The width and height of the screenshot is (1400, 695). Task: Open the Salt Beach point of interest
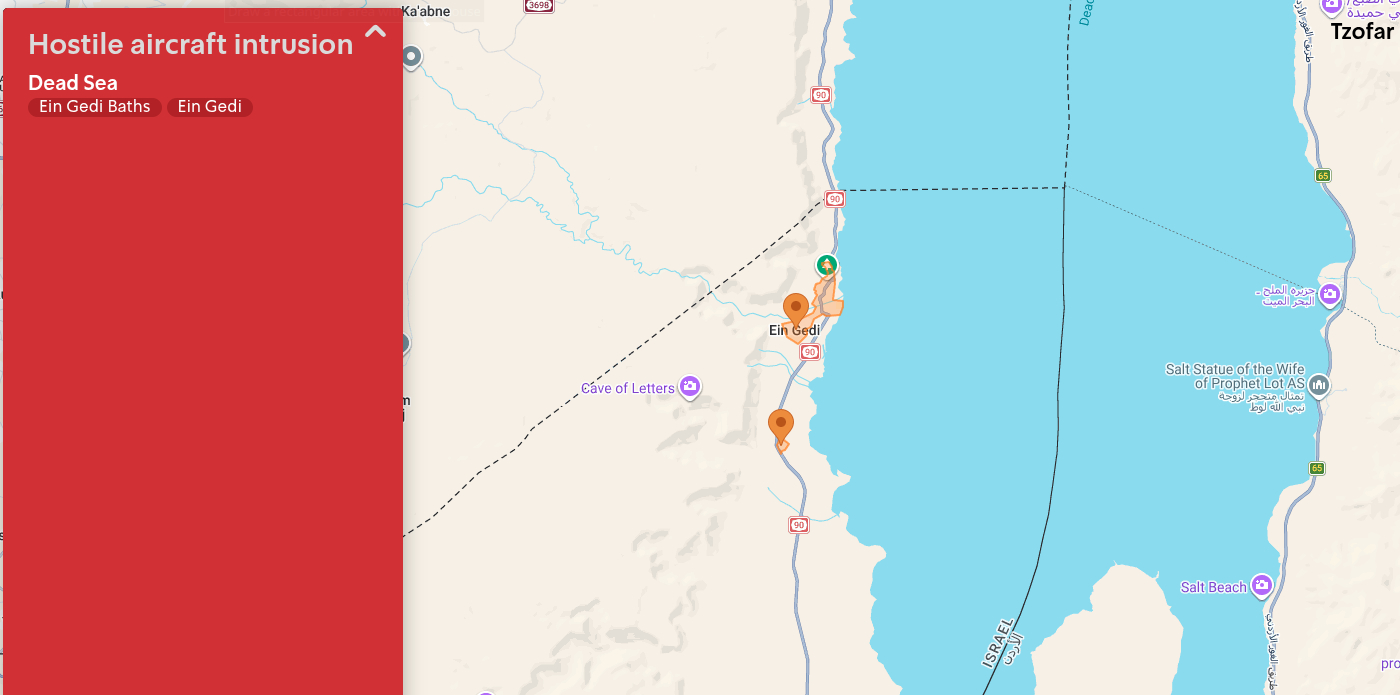[1262, 585]
